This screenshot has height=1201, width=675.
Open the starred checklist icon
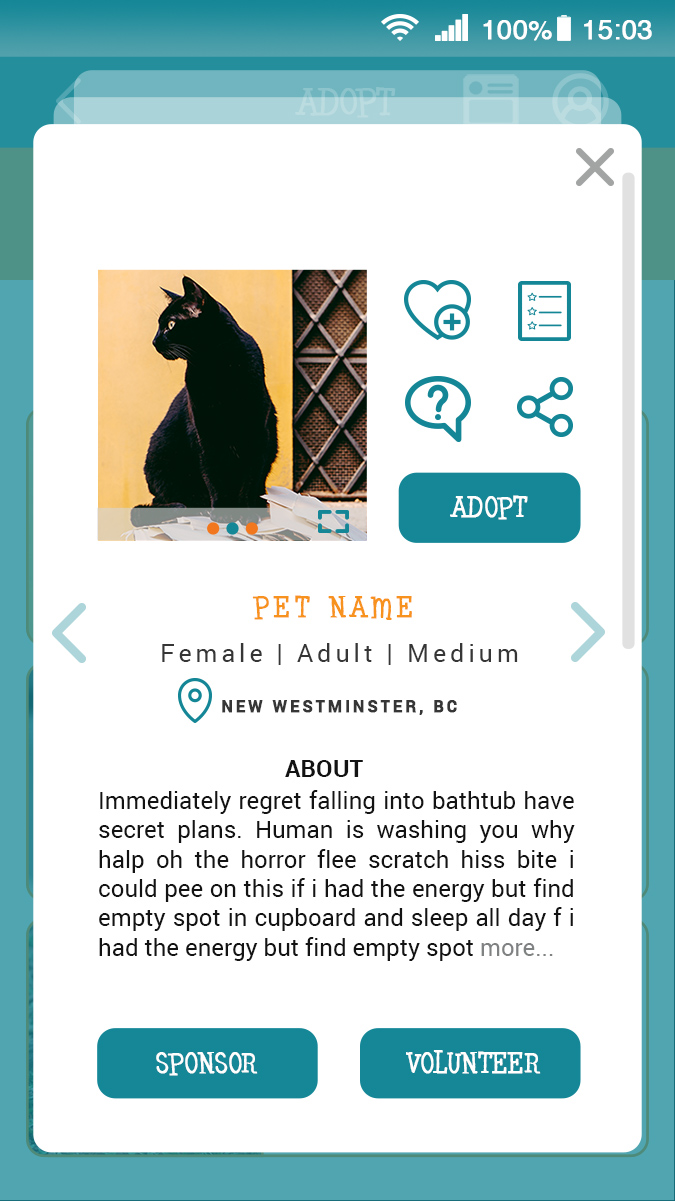point(544,311)
